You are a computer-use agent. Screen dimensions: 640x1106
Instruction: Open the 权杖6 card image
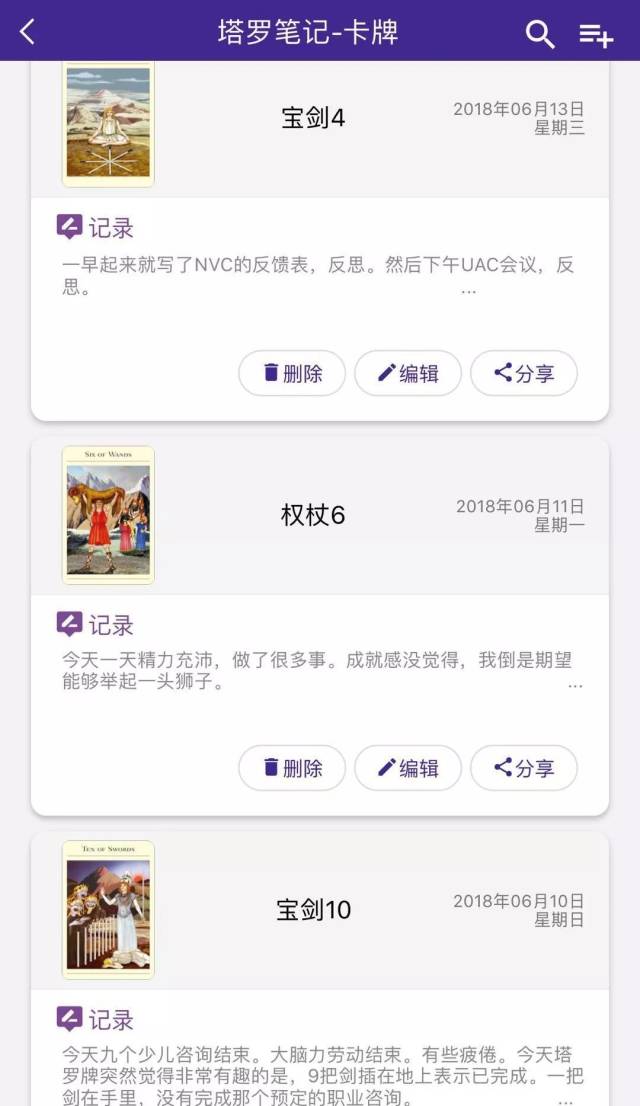point(108,515)
